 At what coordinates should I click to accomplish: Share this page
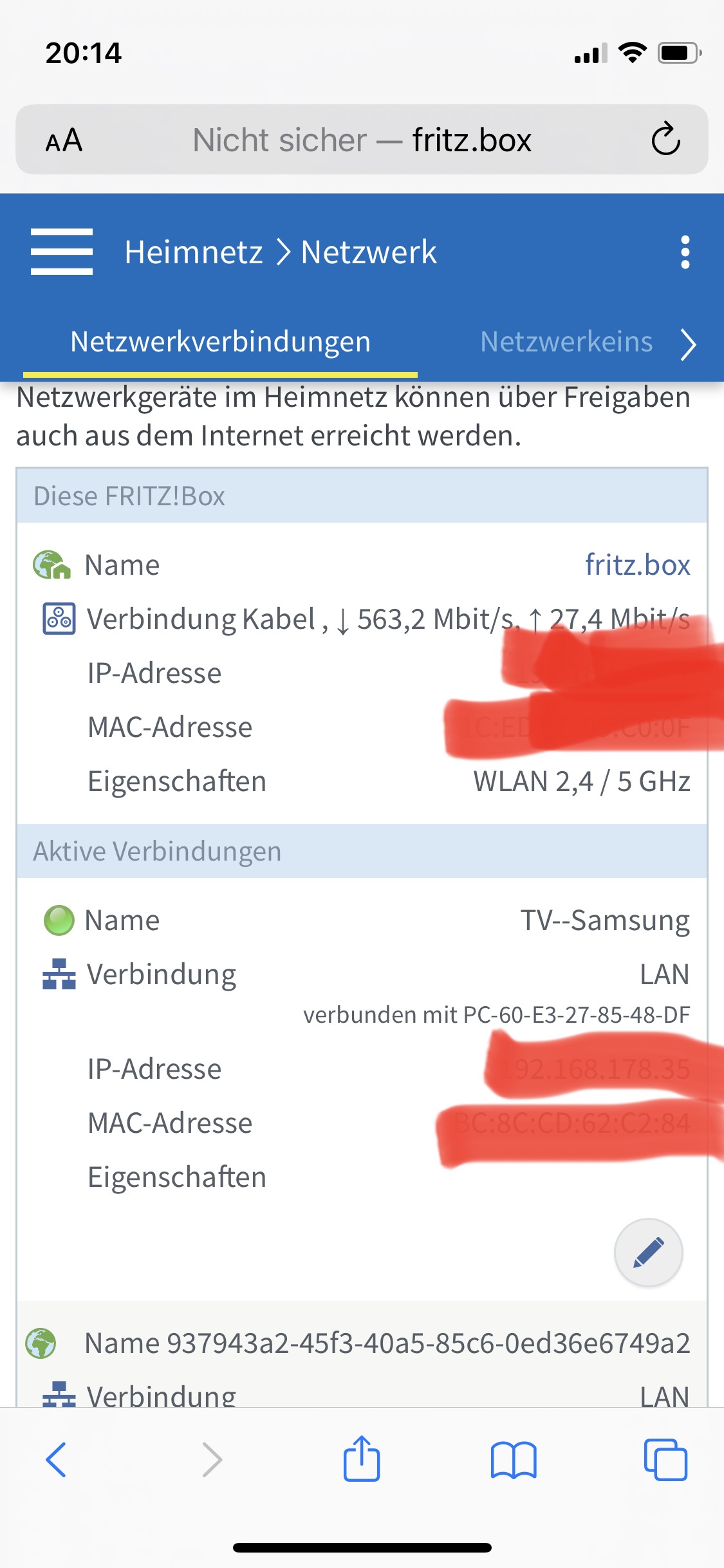point(362,1458)
